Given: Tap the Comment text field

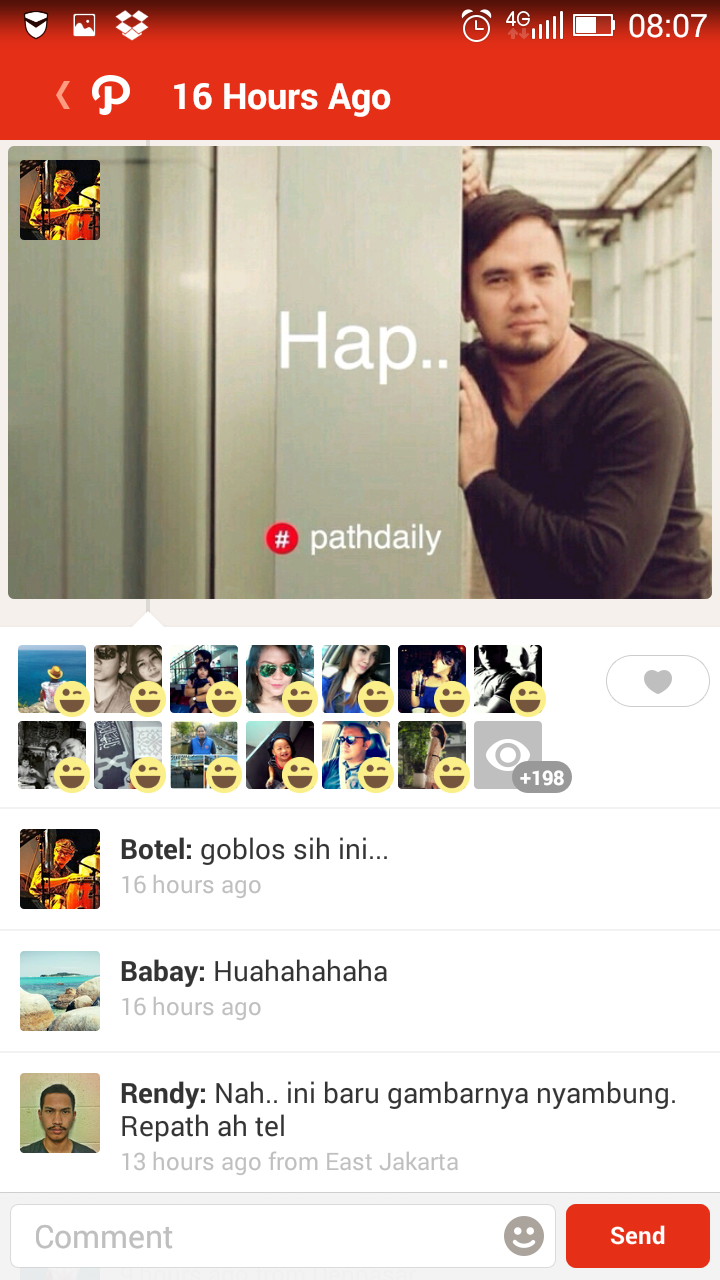Looking at the screenshot, I should point(260,1236).
